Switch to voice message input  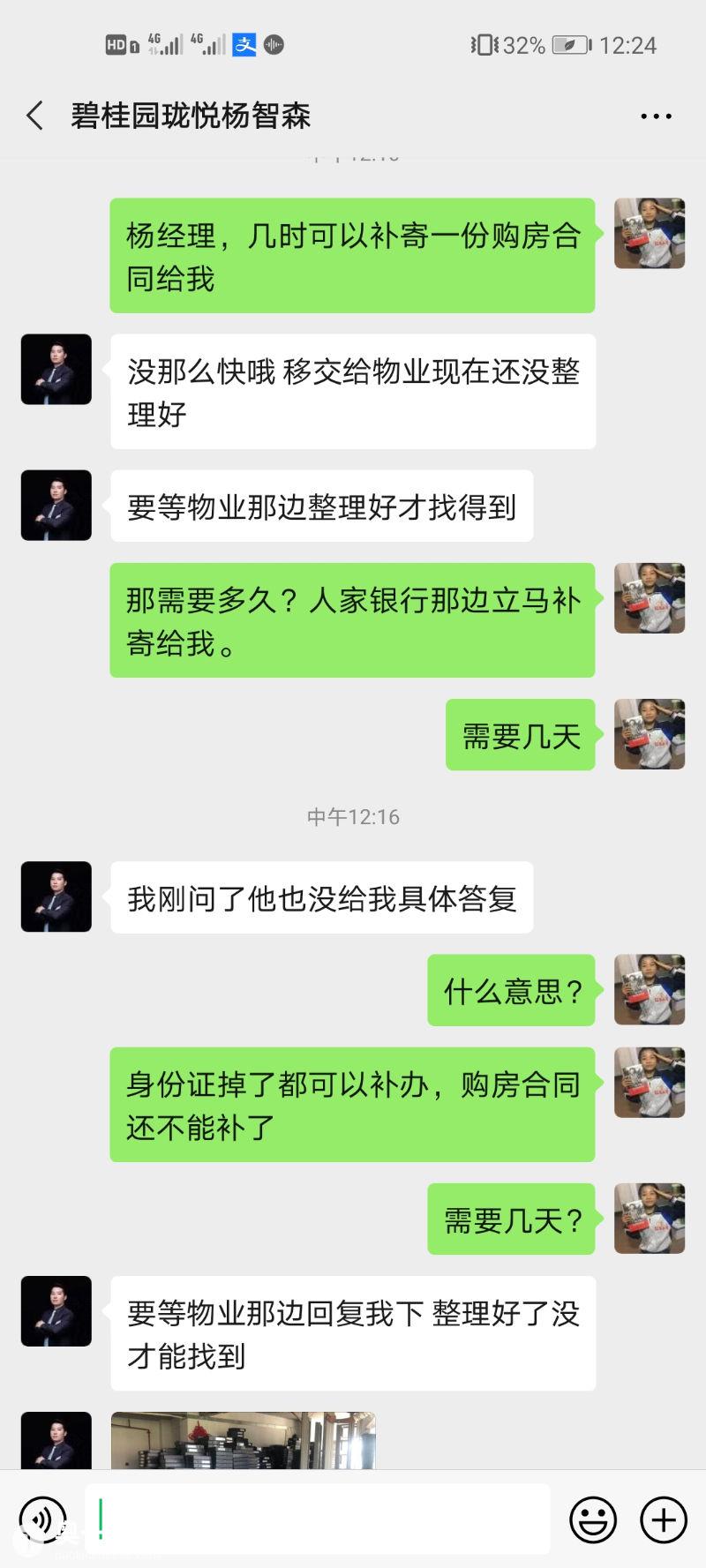(42, 1519)
